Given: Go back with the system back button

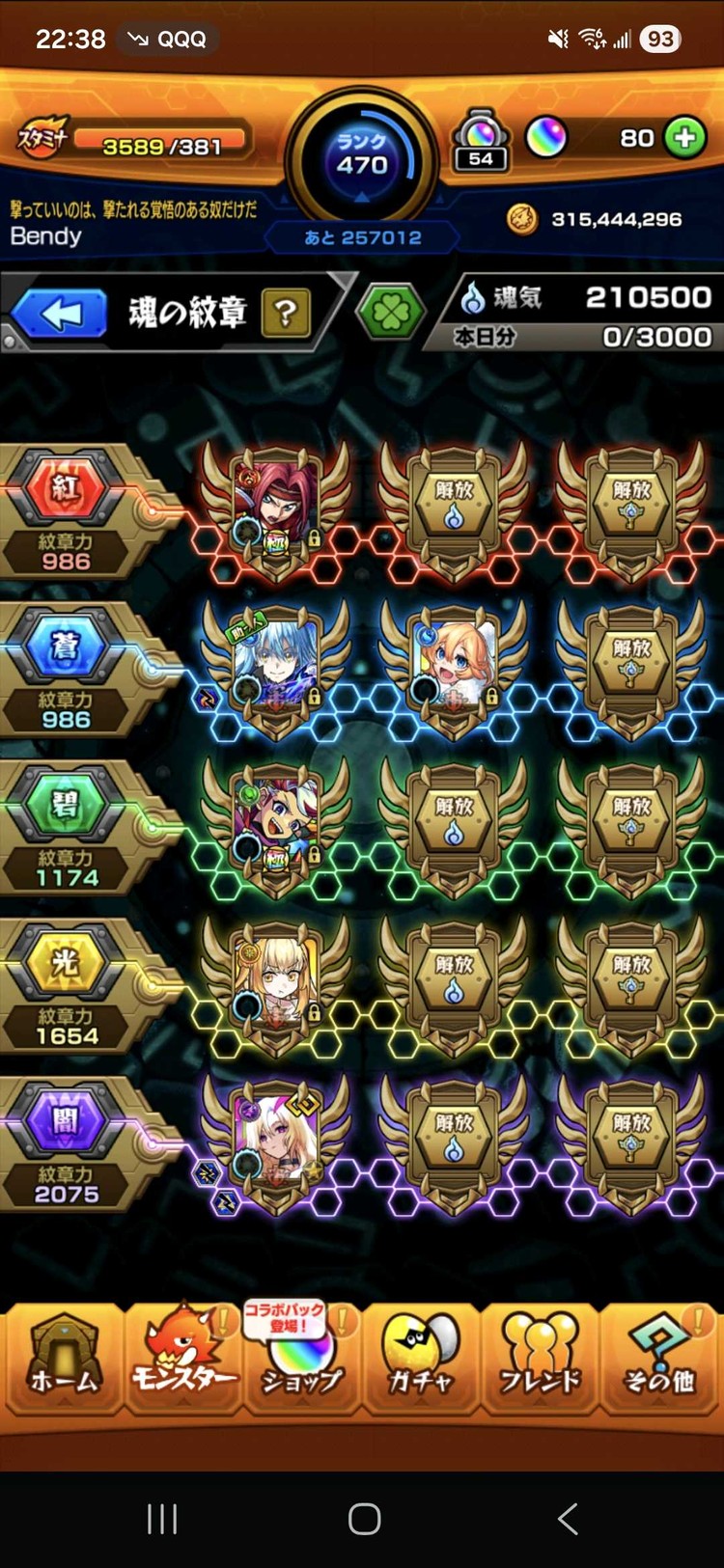Looking at the screenshot, I should click(x=568, y=1518).
